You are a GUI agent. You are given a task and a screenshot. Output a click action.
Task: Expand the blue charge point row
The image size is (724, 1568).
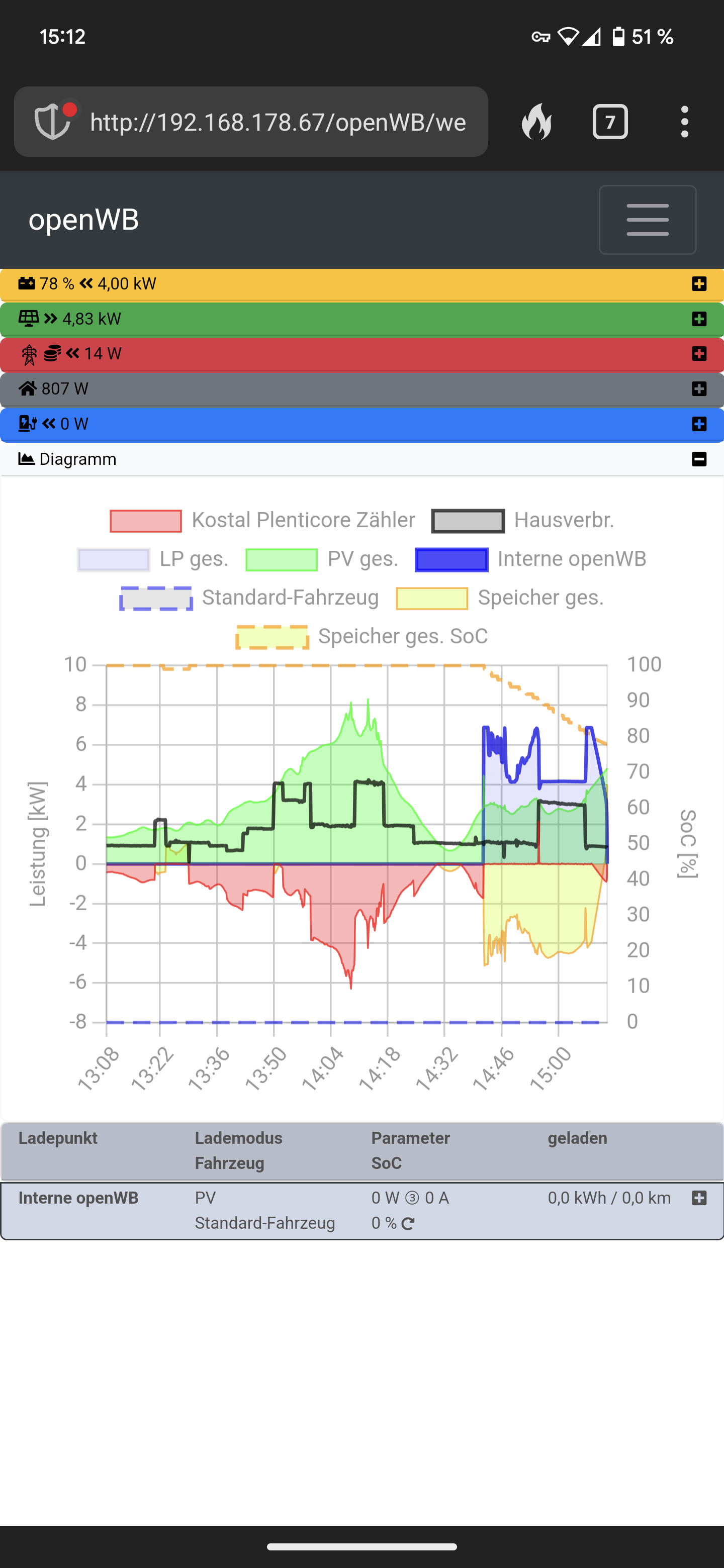pos(699,424)
